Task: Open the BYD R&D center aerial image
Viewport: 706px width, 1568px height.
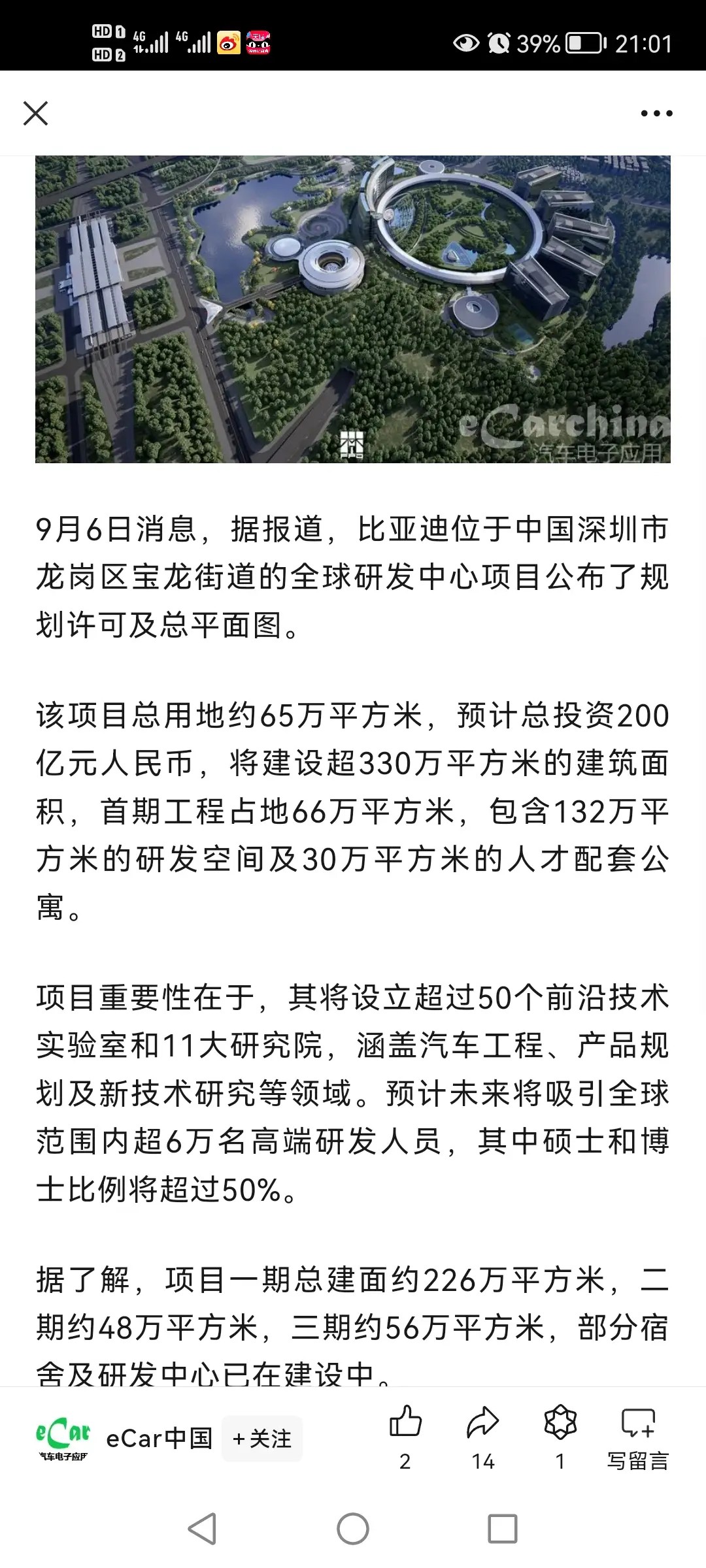Action: click(x=353, y=309)
